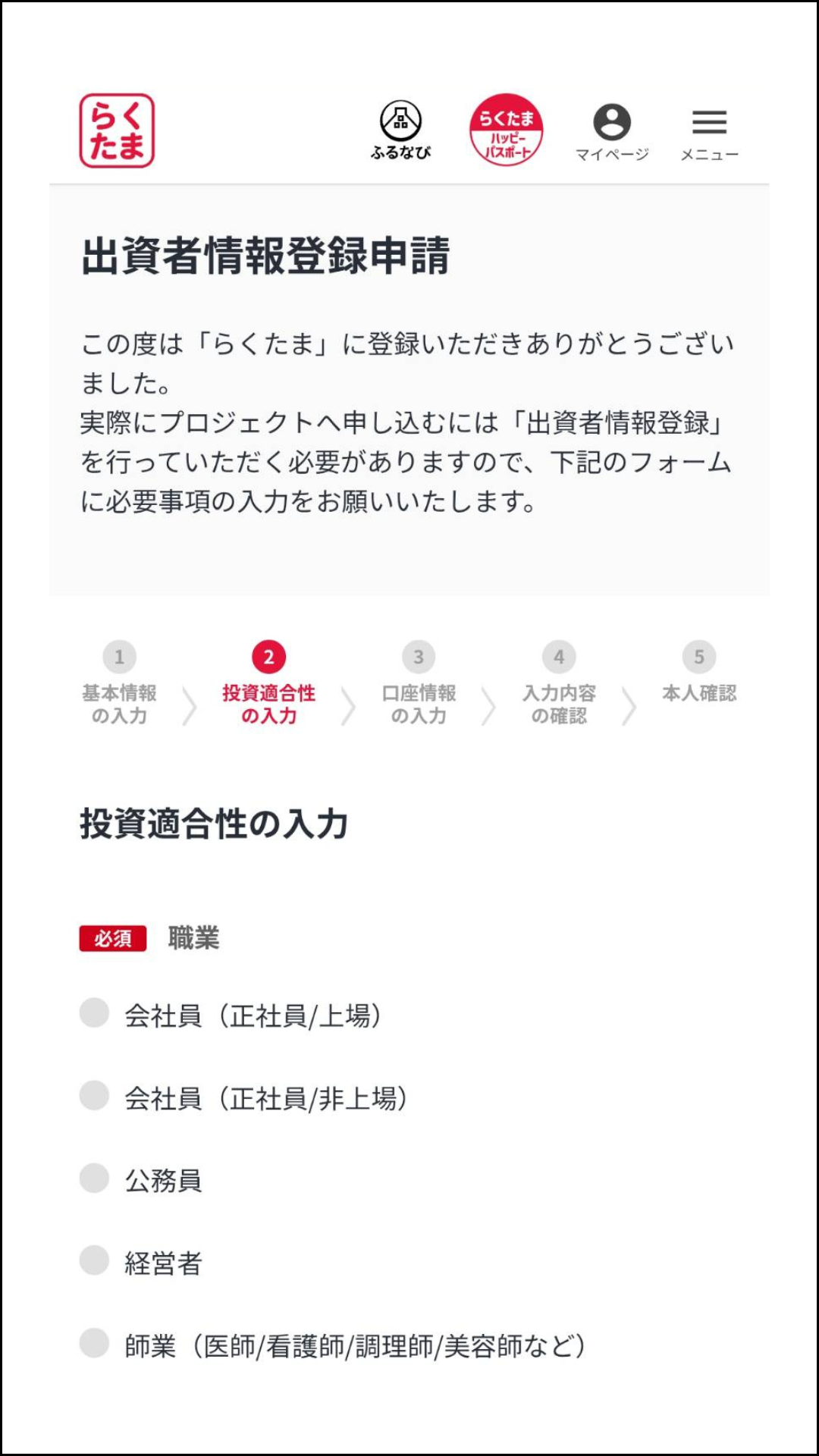Choose 会社員（正社員/非上場） option
Screen dimensions: 819x1456
point(95,1095)
